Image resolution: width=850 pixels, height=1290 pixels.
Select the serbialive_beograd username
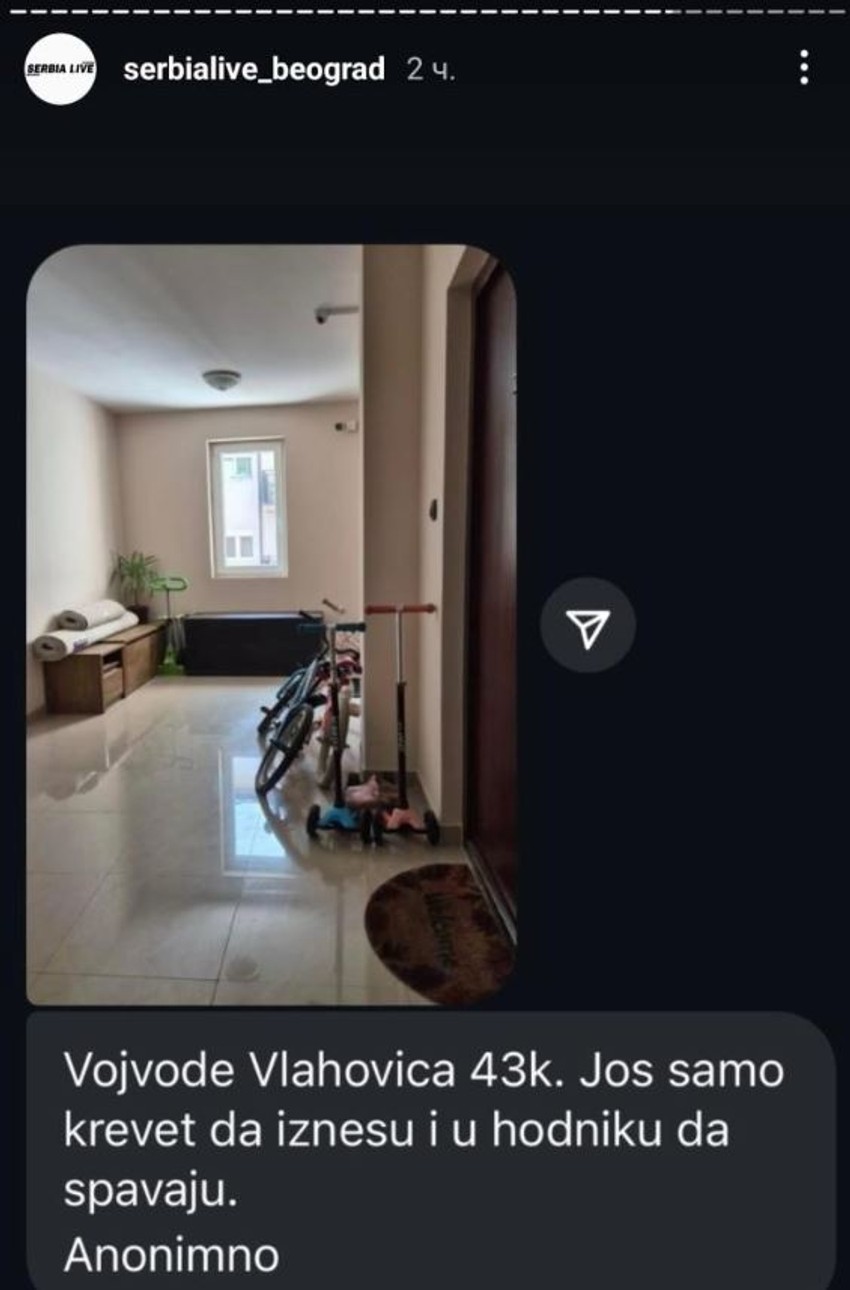coord(254,68)
